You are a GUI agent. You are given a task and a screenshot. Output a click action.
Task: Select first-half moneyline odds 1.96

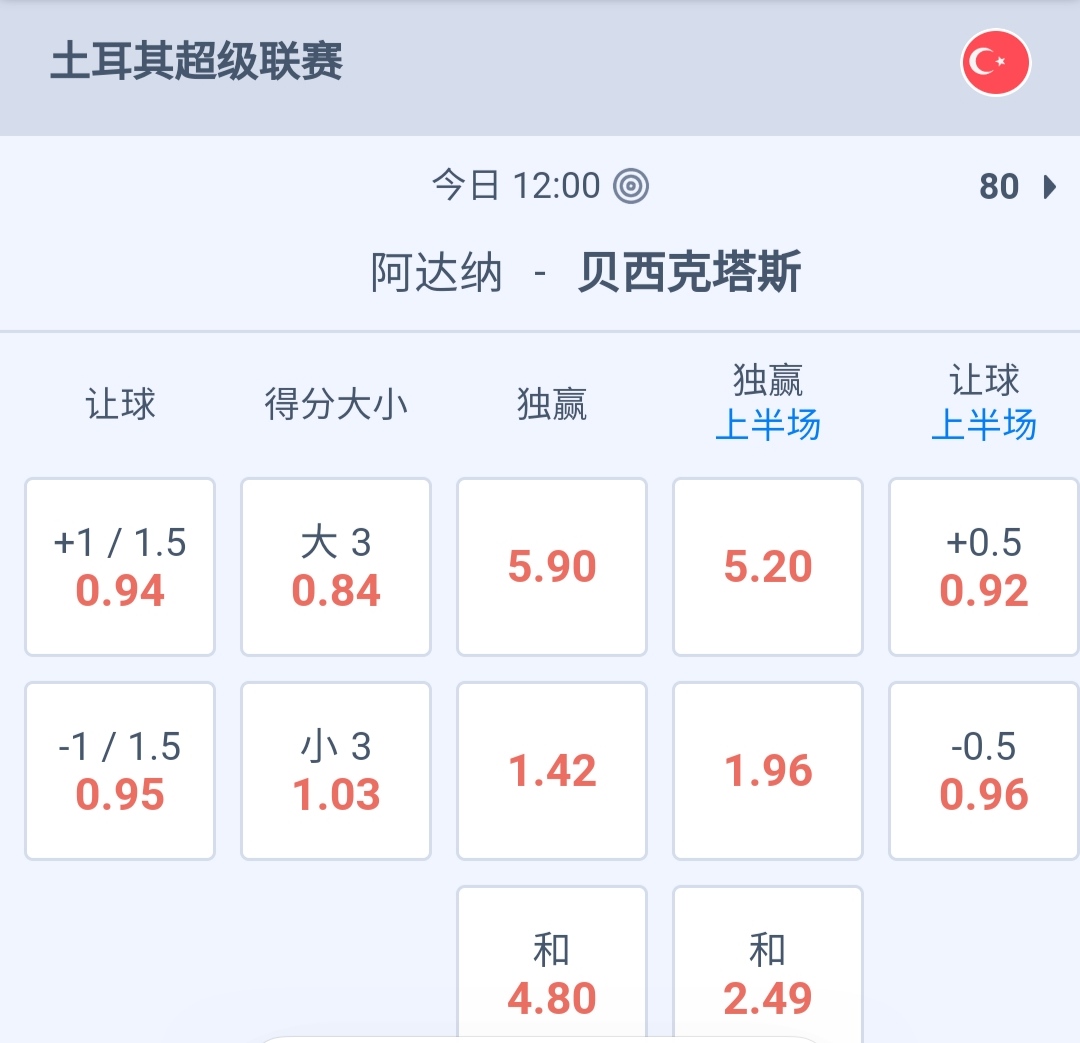click(x=768, y=771)
